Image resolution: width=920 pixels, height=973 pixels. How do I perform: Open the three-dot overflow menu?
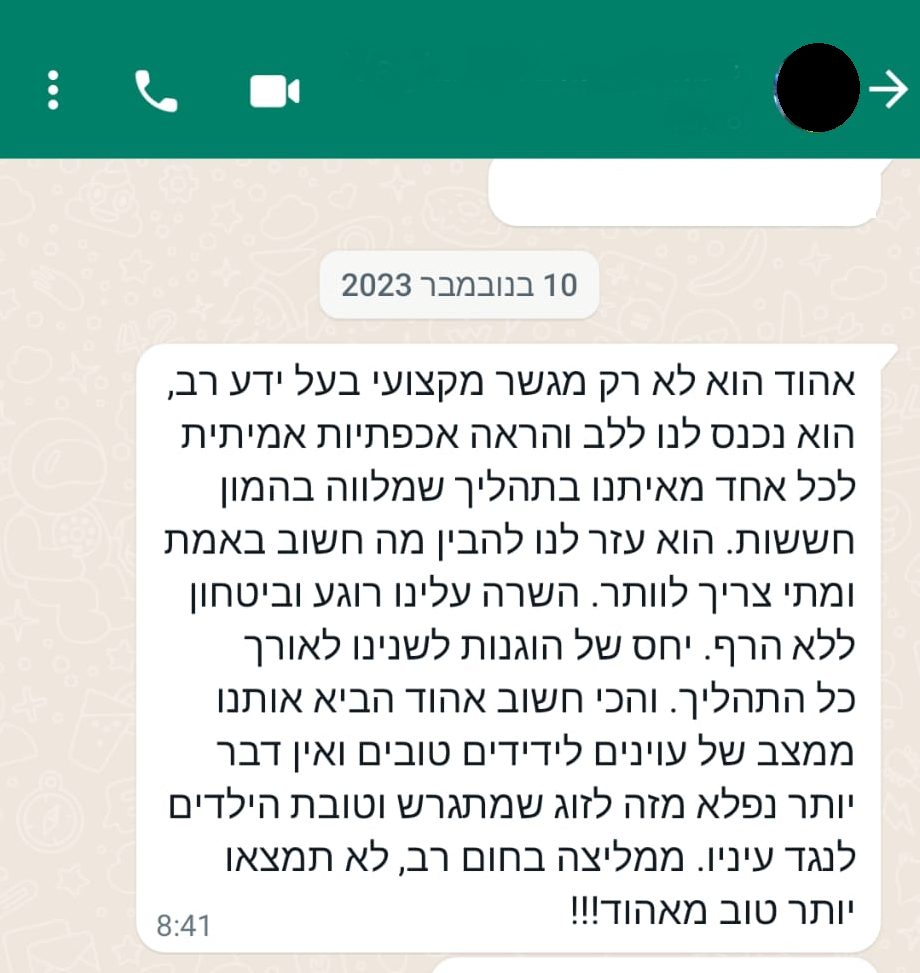[53, 91]
